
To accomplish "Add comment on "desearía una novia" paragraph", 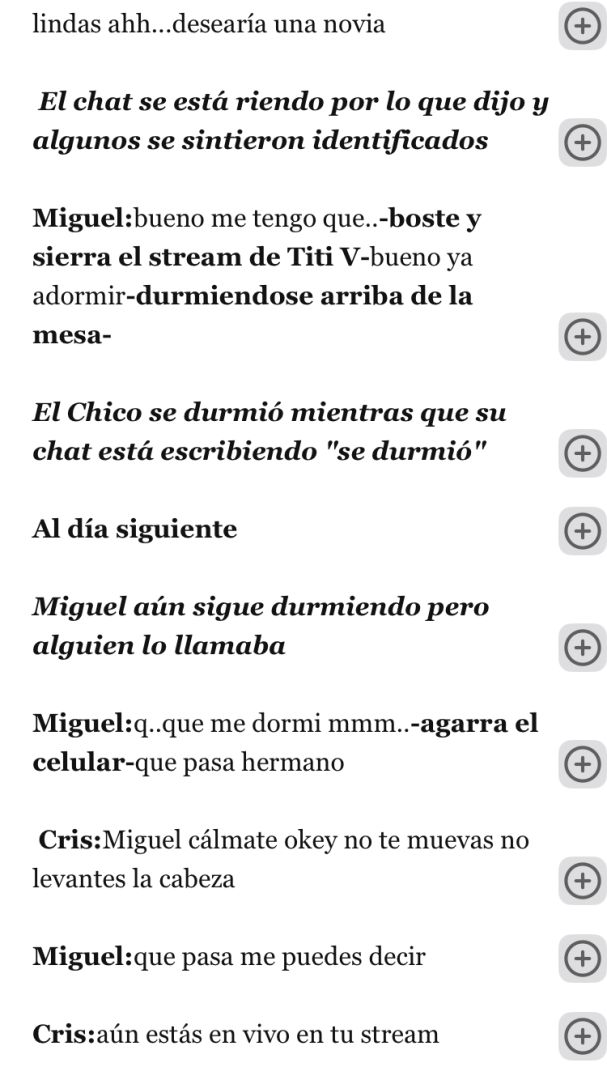I will 581,27.
